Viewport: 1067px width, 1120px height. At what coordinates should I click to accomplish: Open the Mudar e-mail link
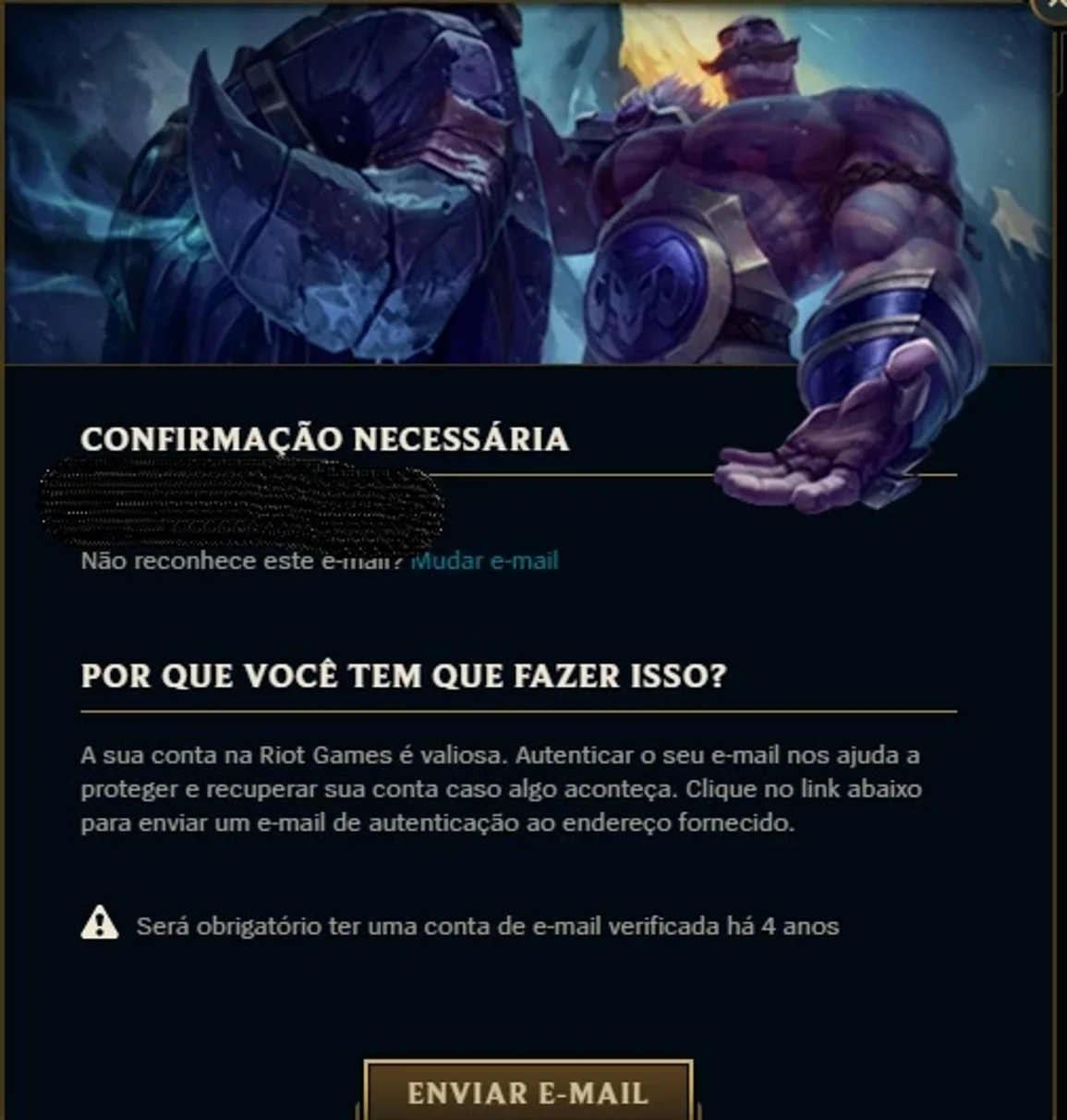(484, 561)
